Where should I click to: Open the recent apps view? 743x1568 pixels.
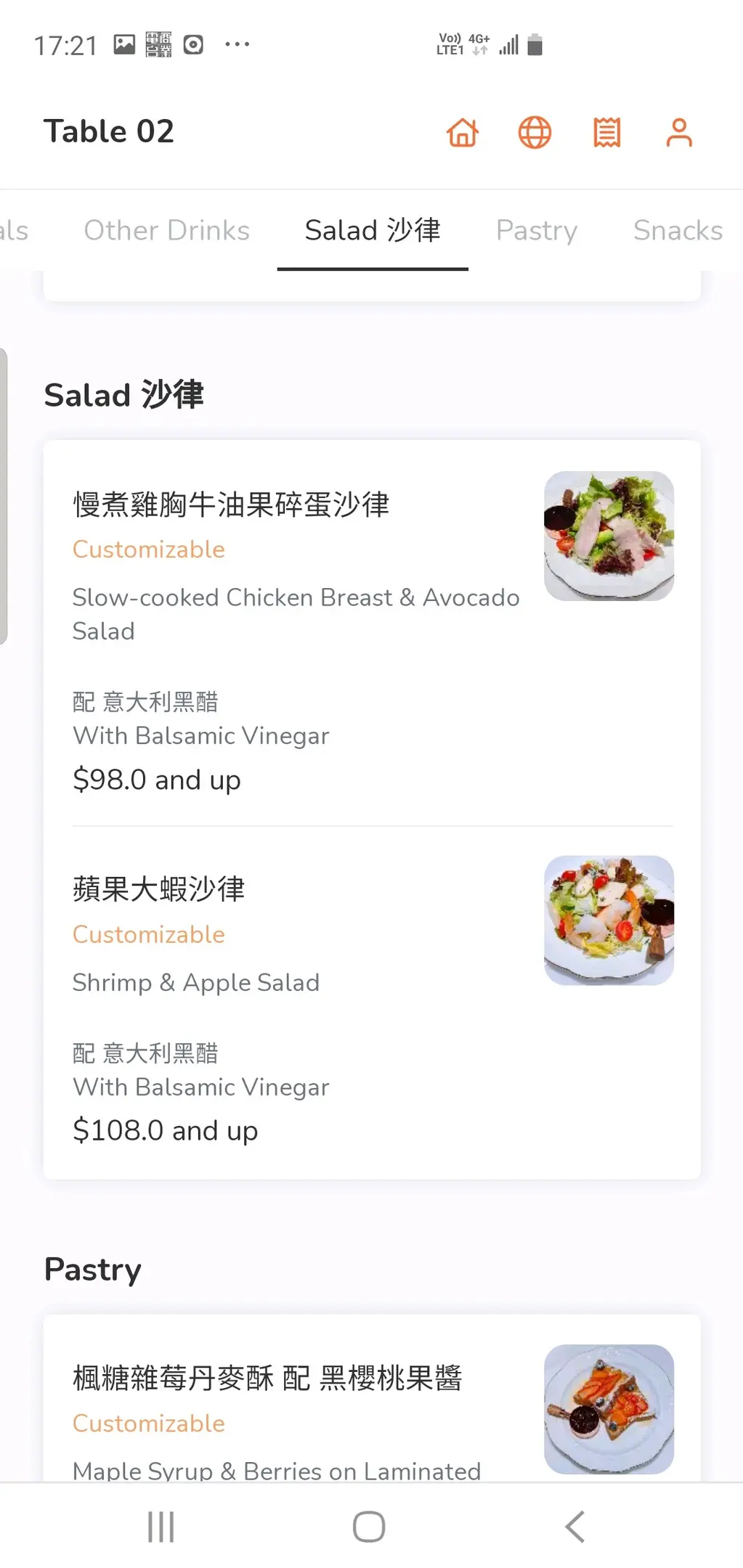click(x=161, y=1527)
